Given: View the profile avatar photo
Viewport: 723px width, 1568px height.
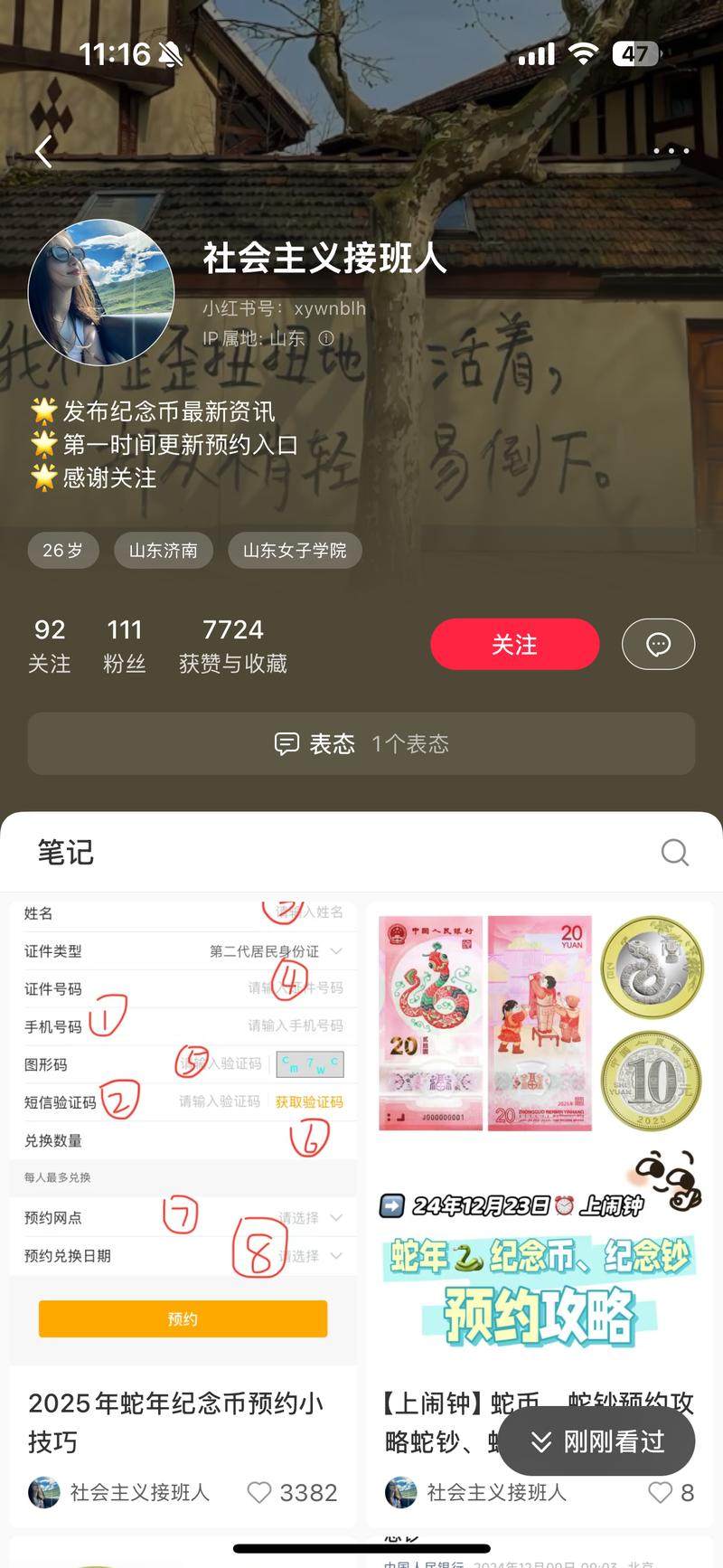Looking at the screenshot, I should pyautogui.click(x=101, y=293).
